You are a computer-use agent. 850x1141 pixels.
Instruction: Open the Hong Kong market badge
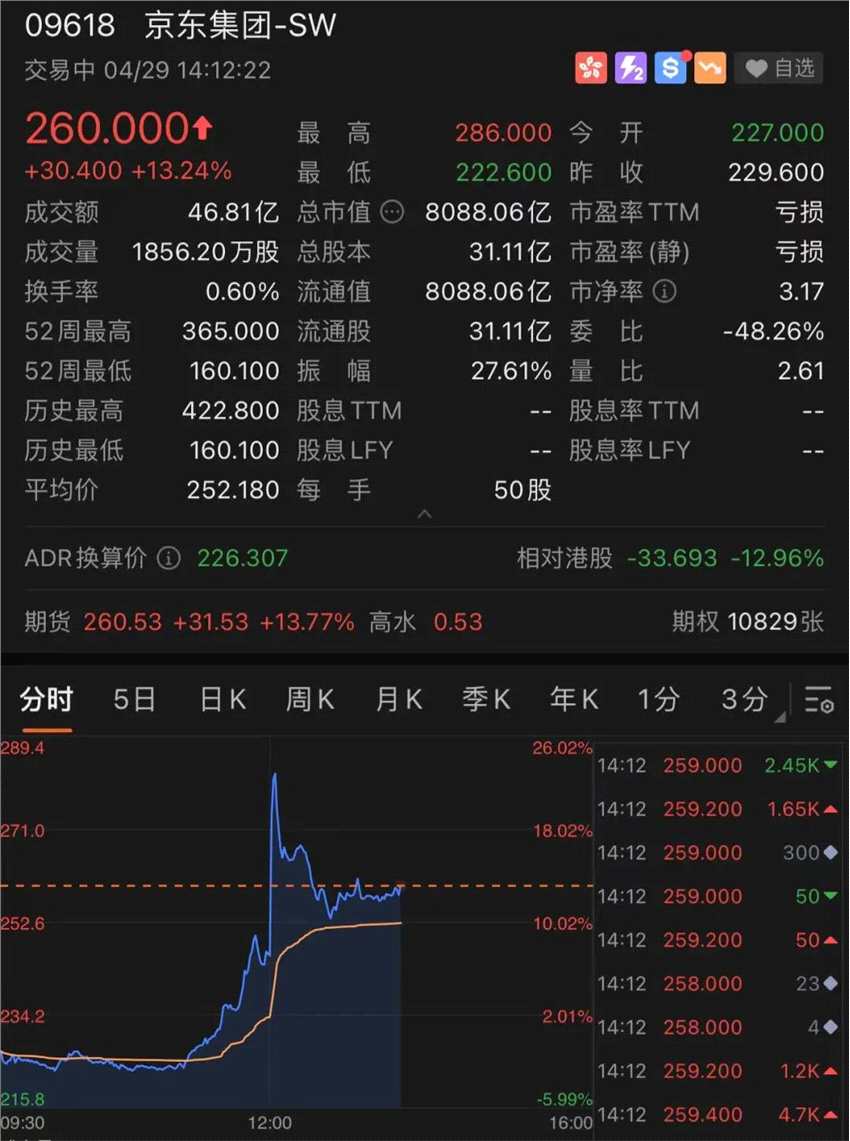click(591, 68)
